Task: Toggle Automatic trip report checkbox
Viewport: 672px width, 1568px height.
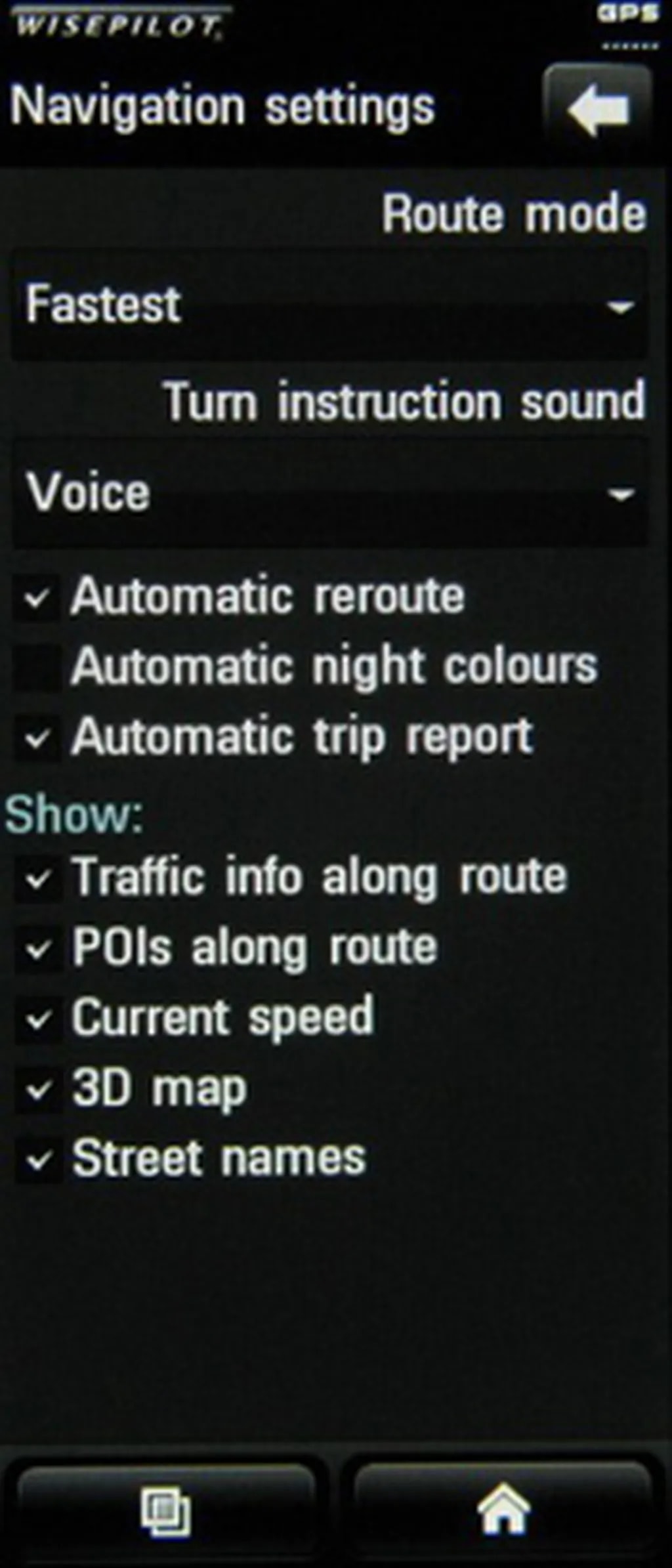Action: click(x=37, y=738)
